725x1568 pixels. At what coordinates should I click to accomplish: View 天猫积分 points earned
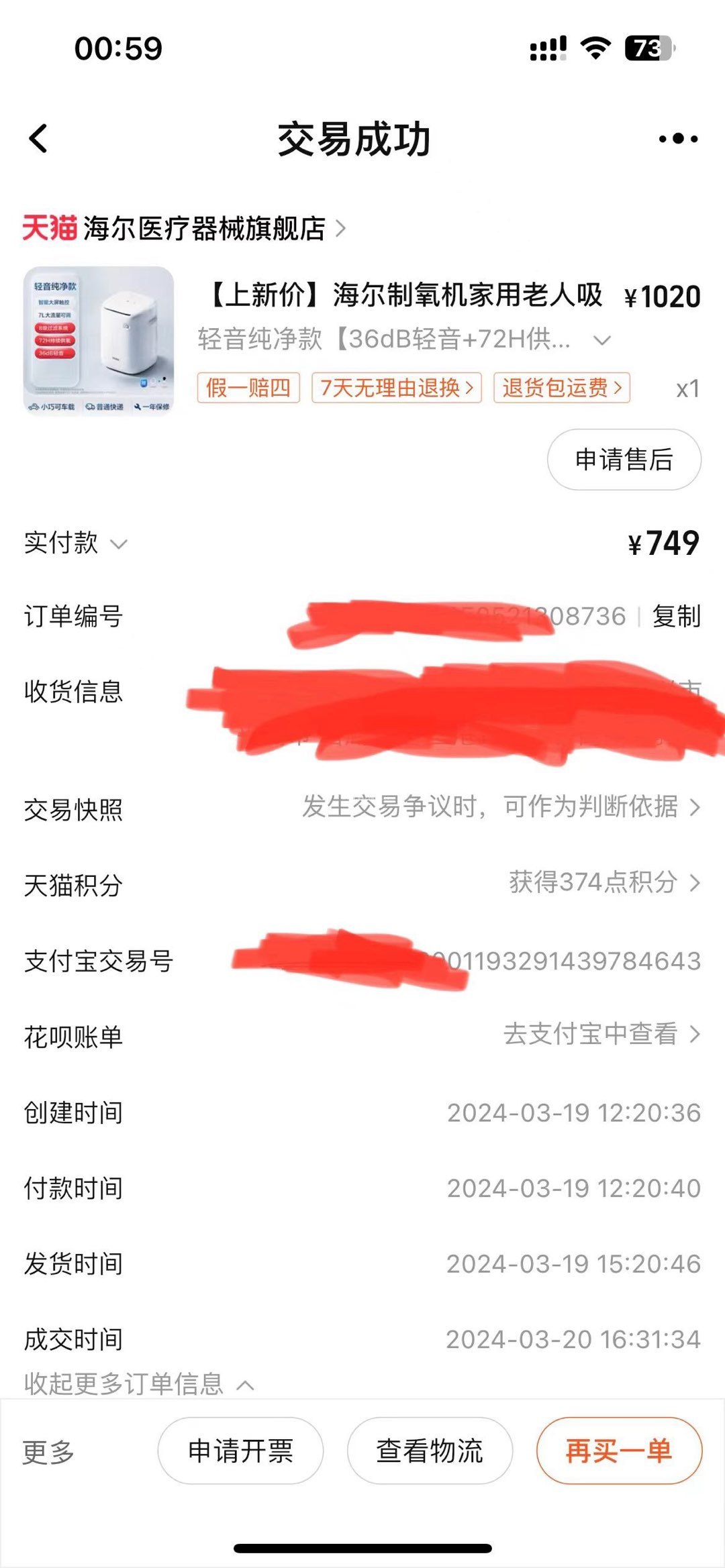[603, 882]
